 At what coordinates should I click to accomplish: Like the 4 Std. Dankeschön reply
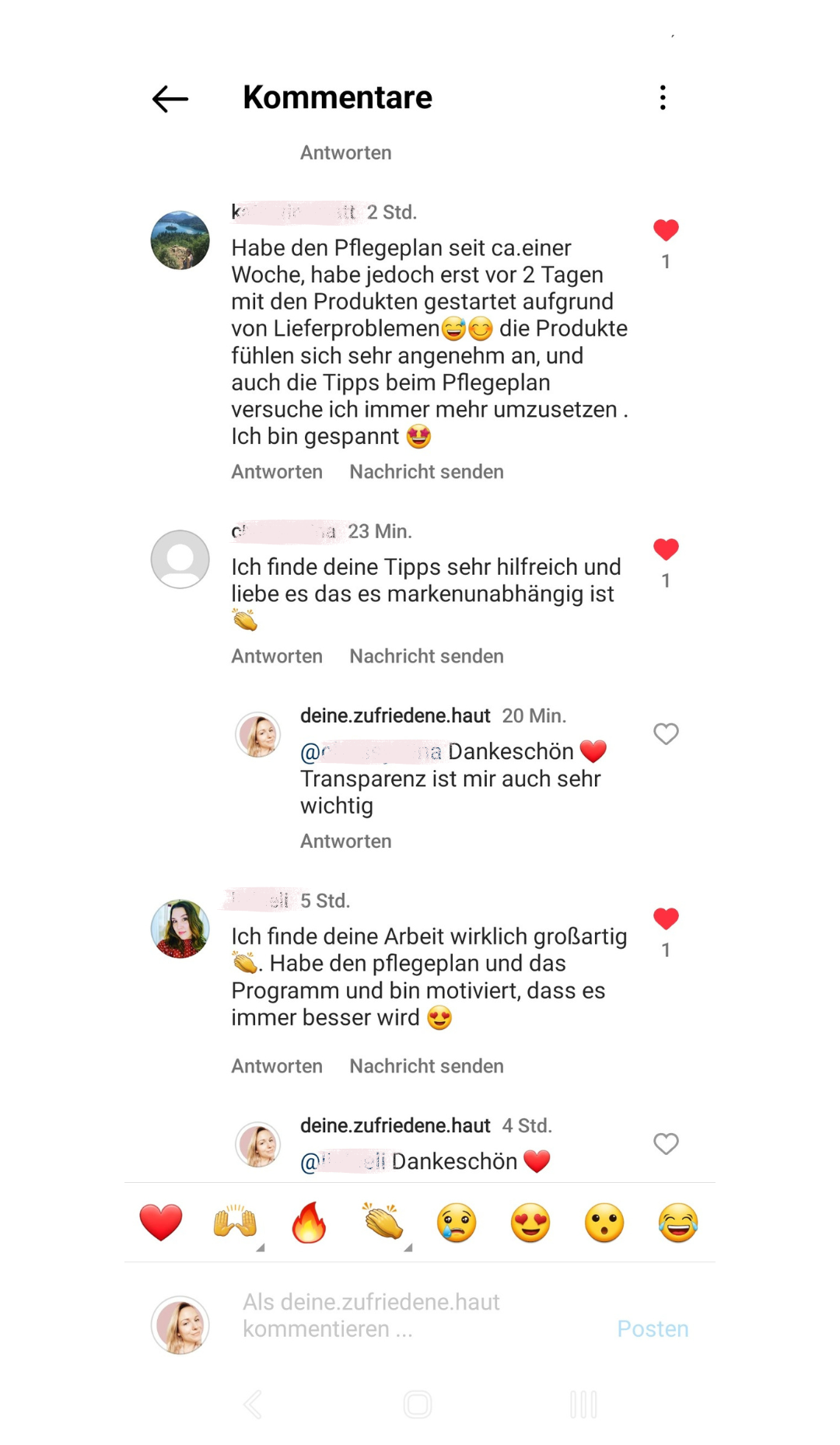pyautogui.click(x=666, y=1143)
